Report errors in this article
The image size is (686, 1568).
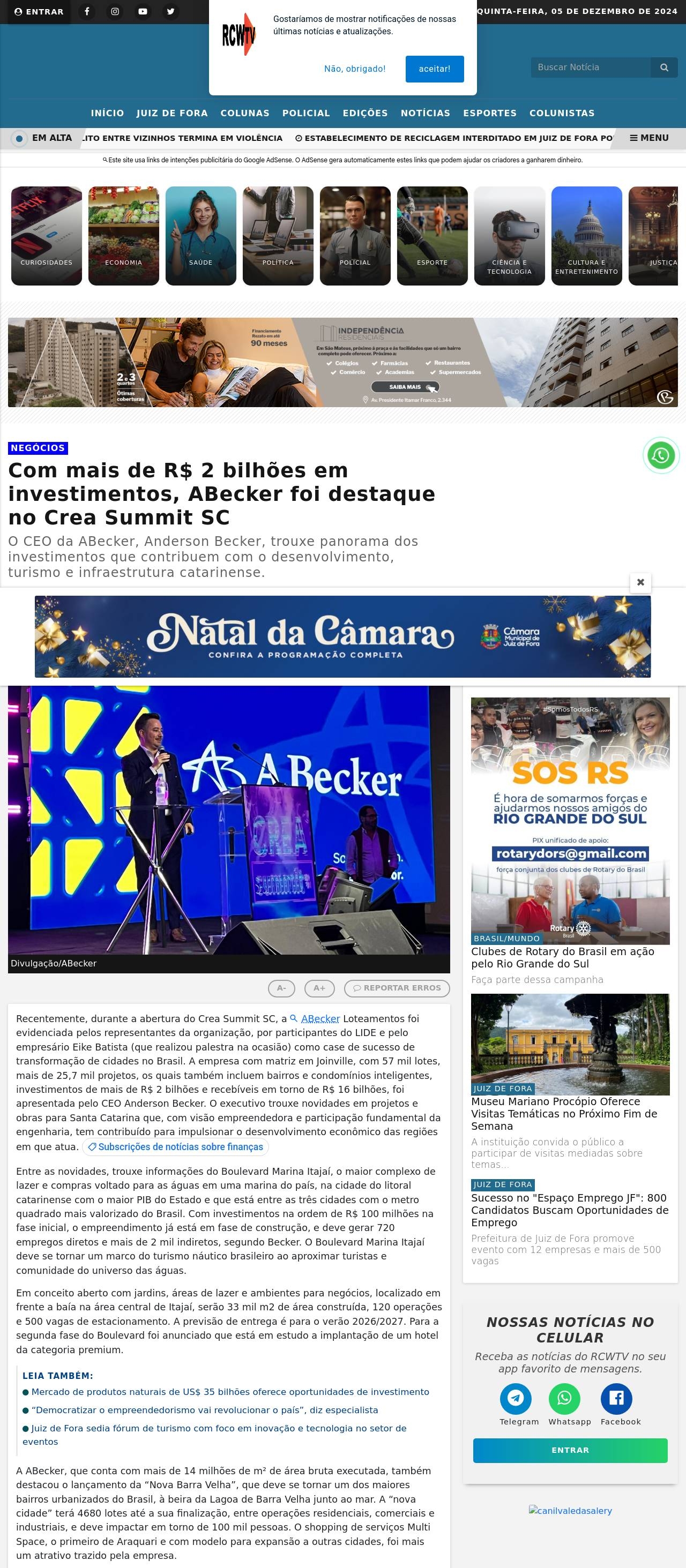(397, 988)
